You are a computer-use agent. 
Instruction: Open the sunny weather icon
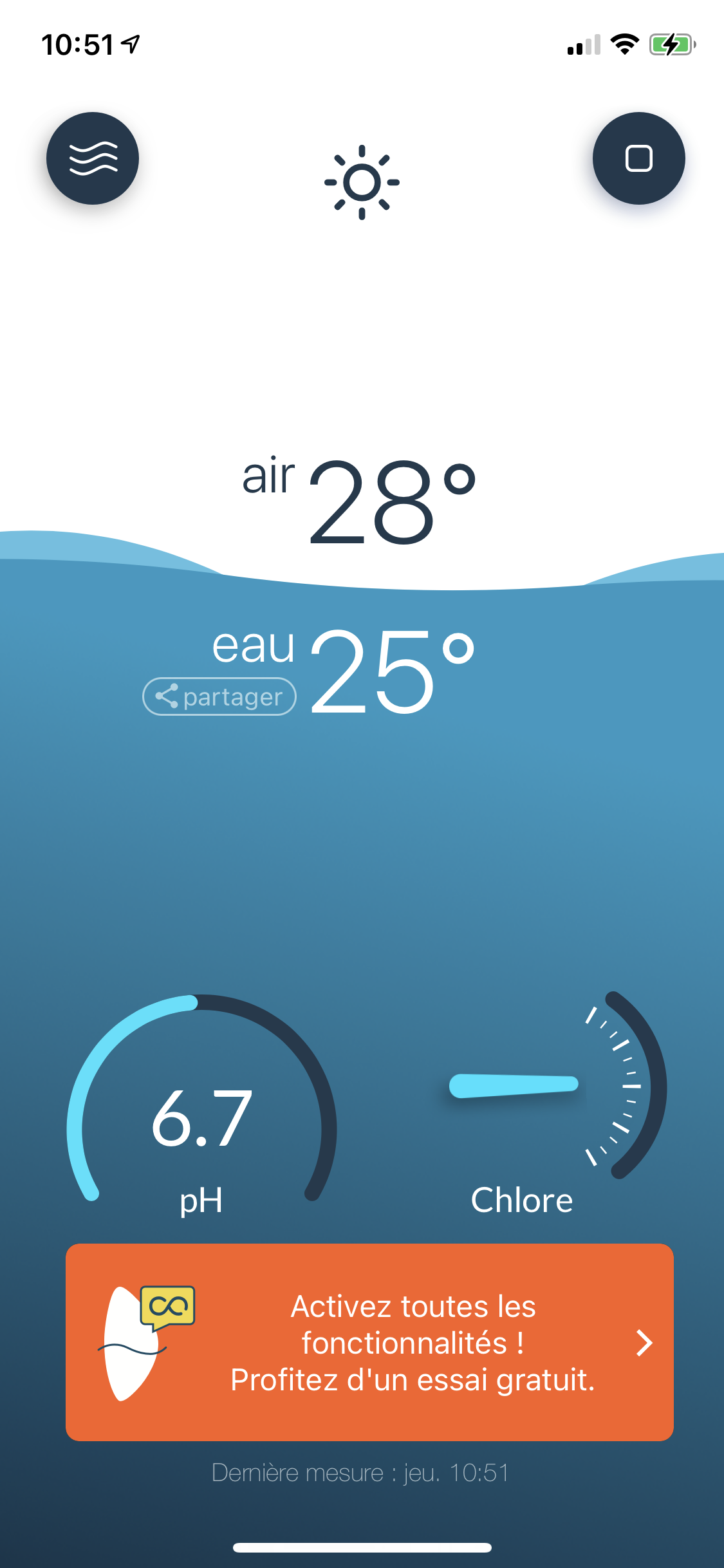362,182
